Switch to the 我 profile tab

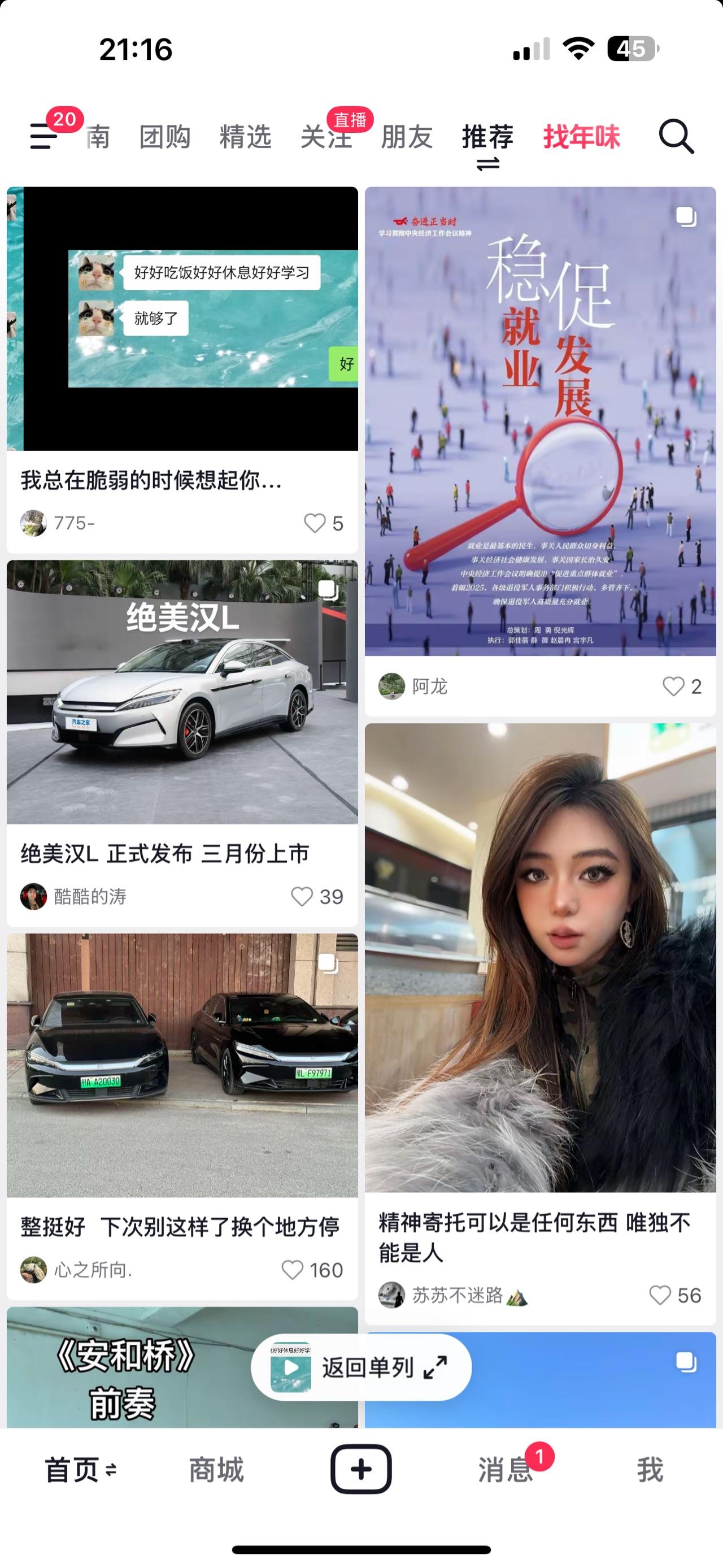coord(650,1470)
